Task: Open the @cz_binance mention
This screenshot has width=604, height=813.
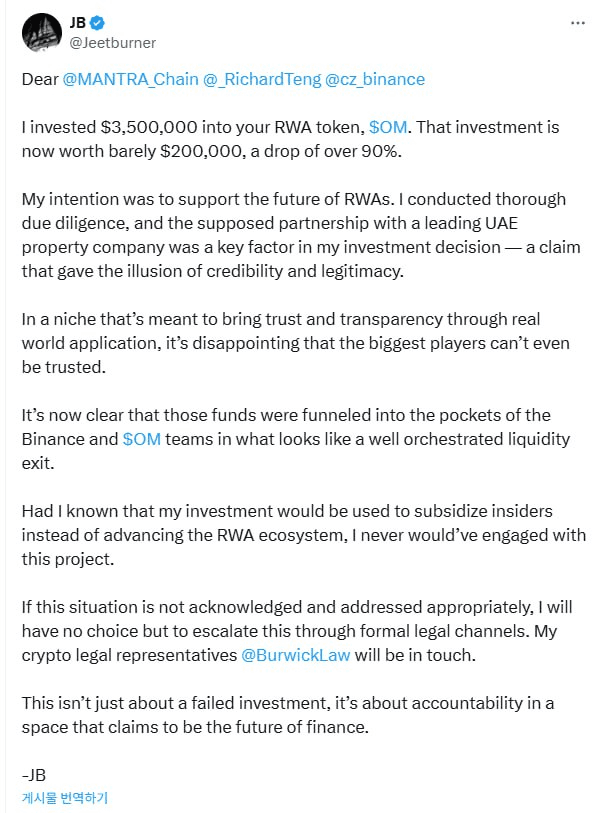Action: click(x=375, y=79)
